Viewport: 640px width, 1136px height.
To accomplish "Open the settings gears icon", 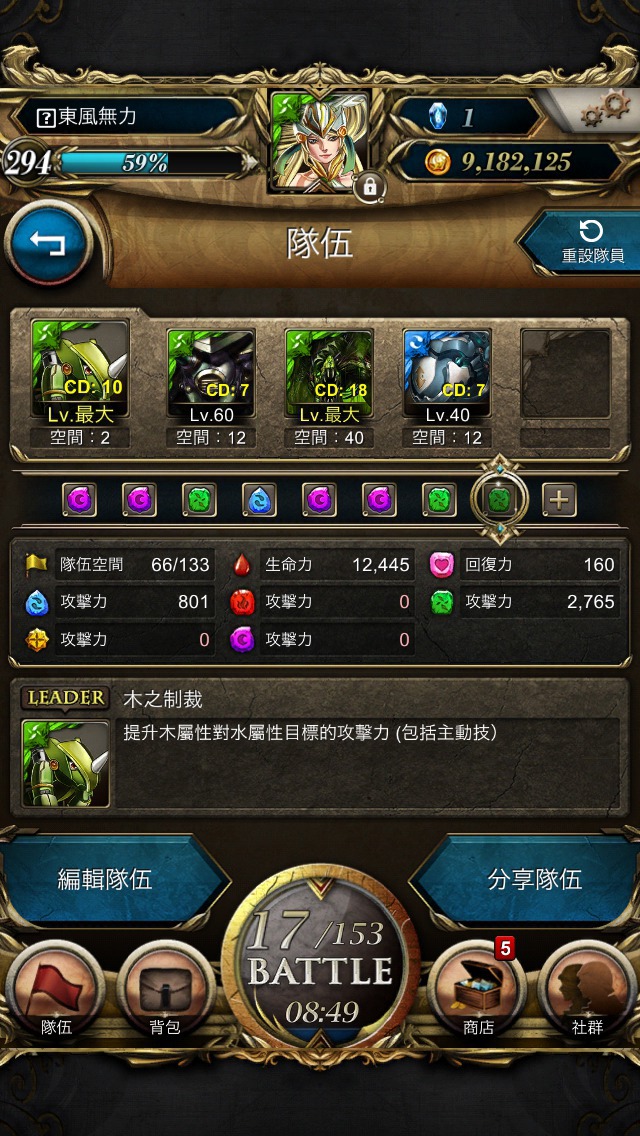I will point(604,111).
